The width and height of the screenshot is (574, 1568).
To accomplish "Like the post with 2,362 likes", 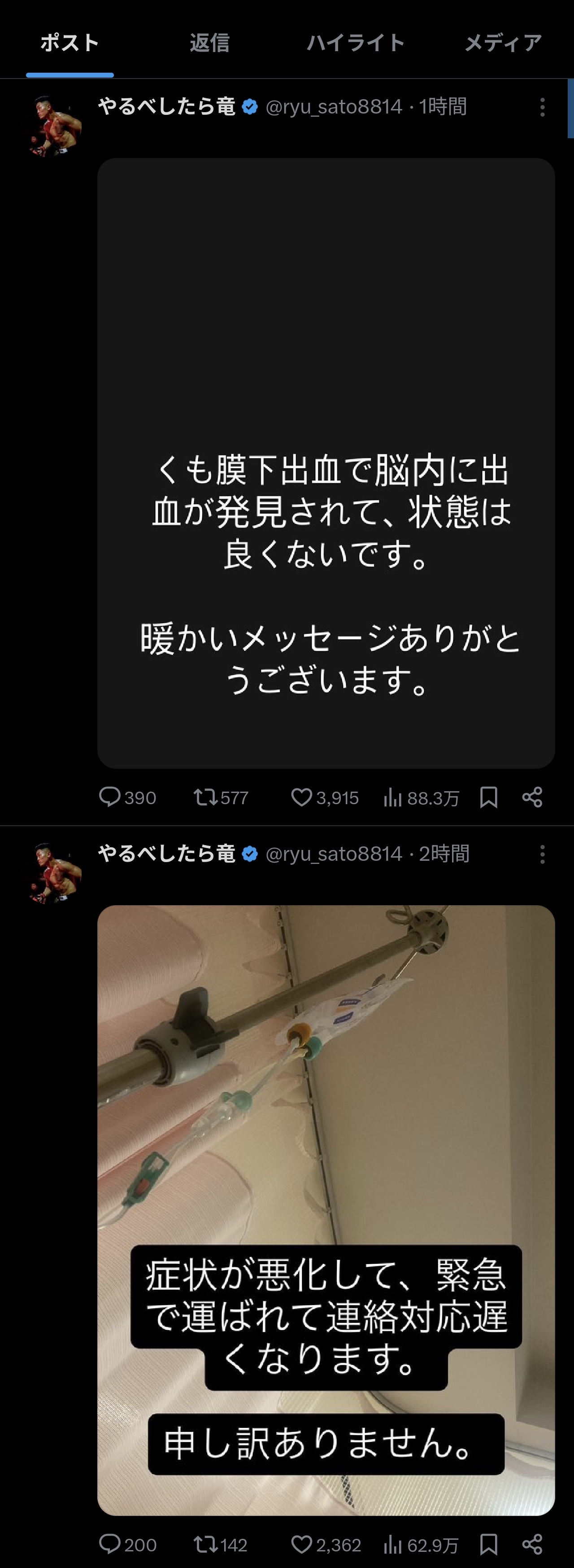I will point(302,1544).
